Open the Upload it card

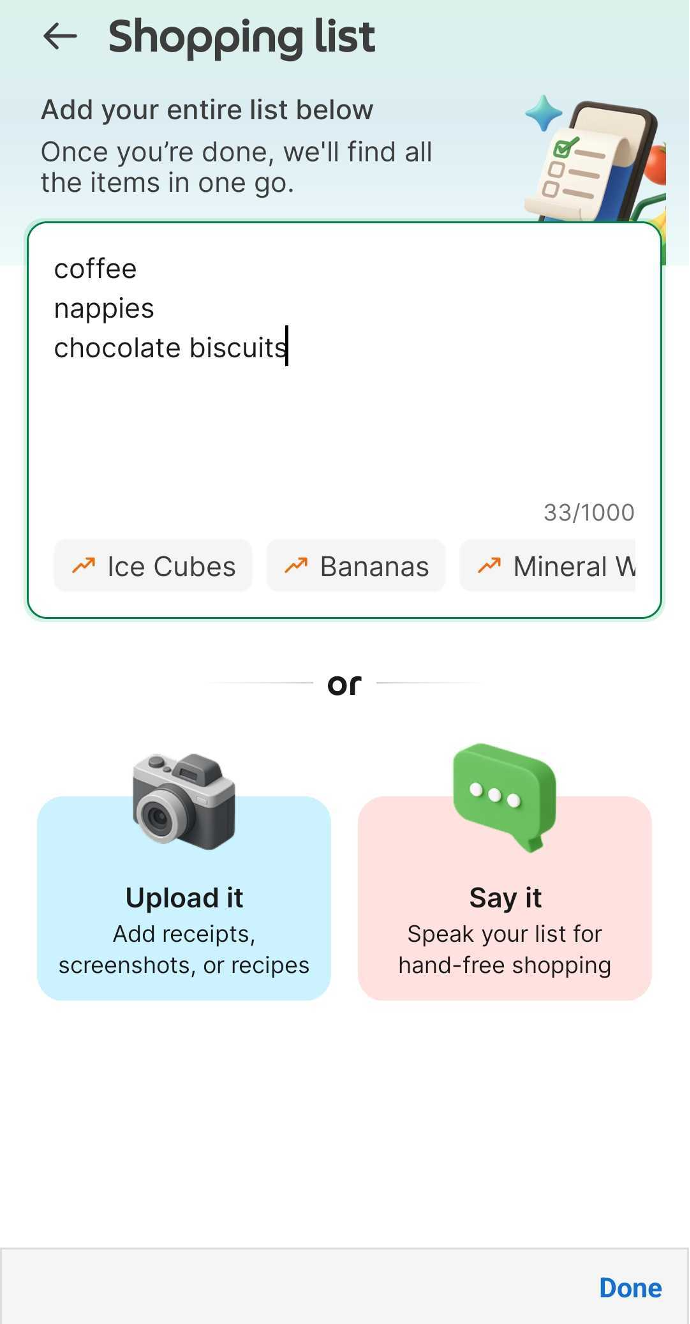click(184, 898)
